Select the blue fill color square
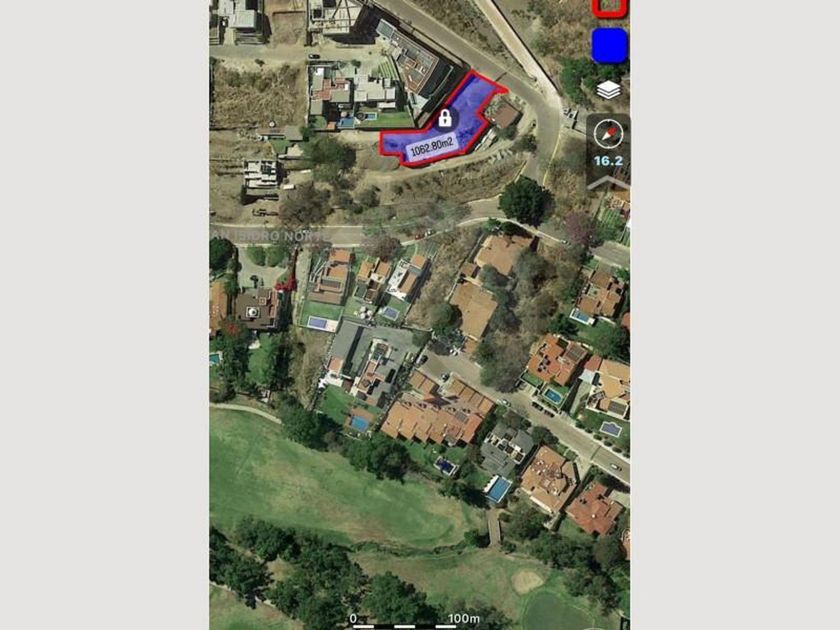This screenshot has width=840, height=630. [x=609, y=45]
